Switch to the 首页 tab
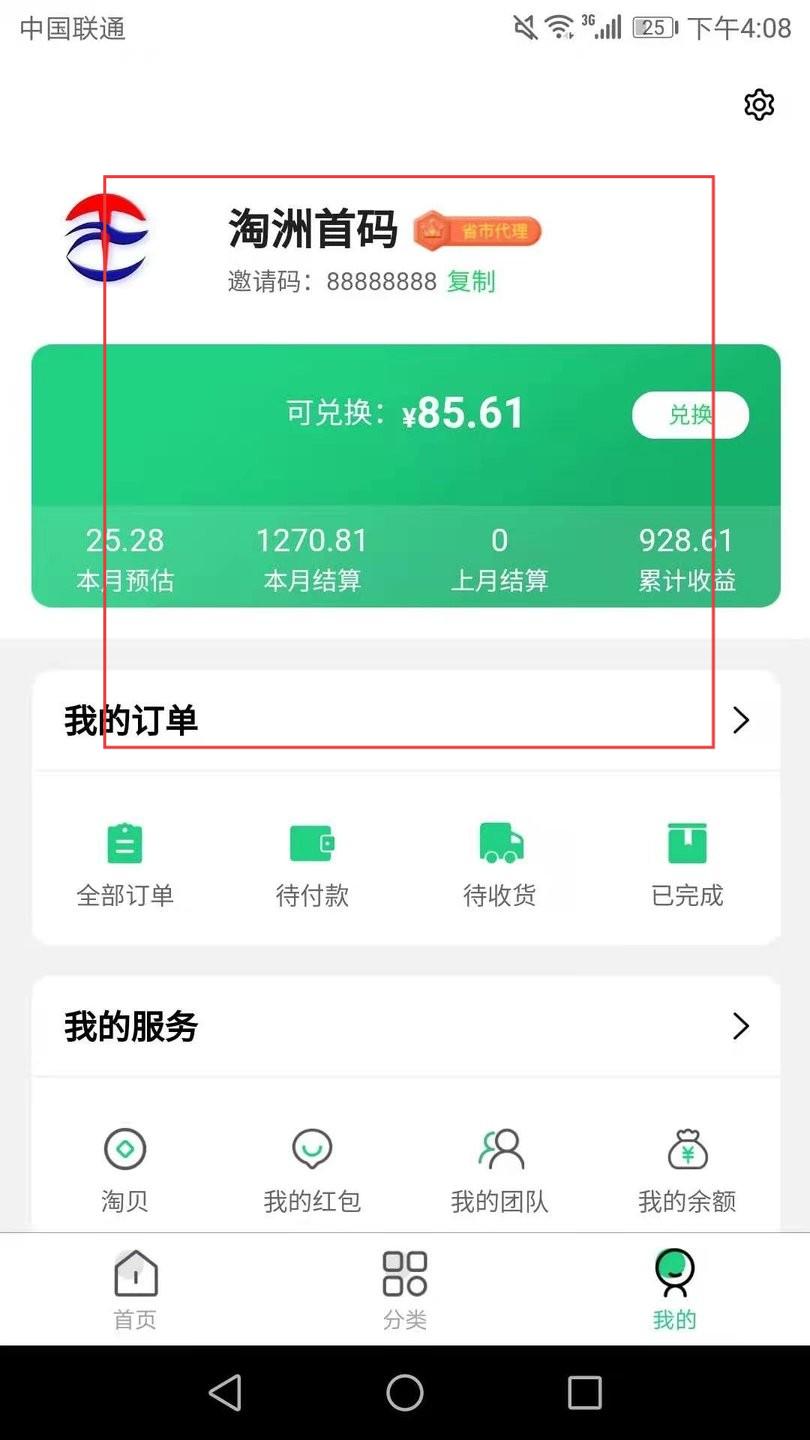 click(x=135, y=1289)
